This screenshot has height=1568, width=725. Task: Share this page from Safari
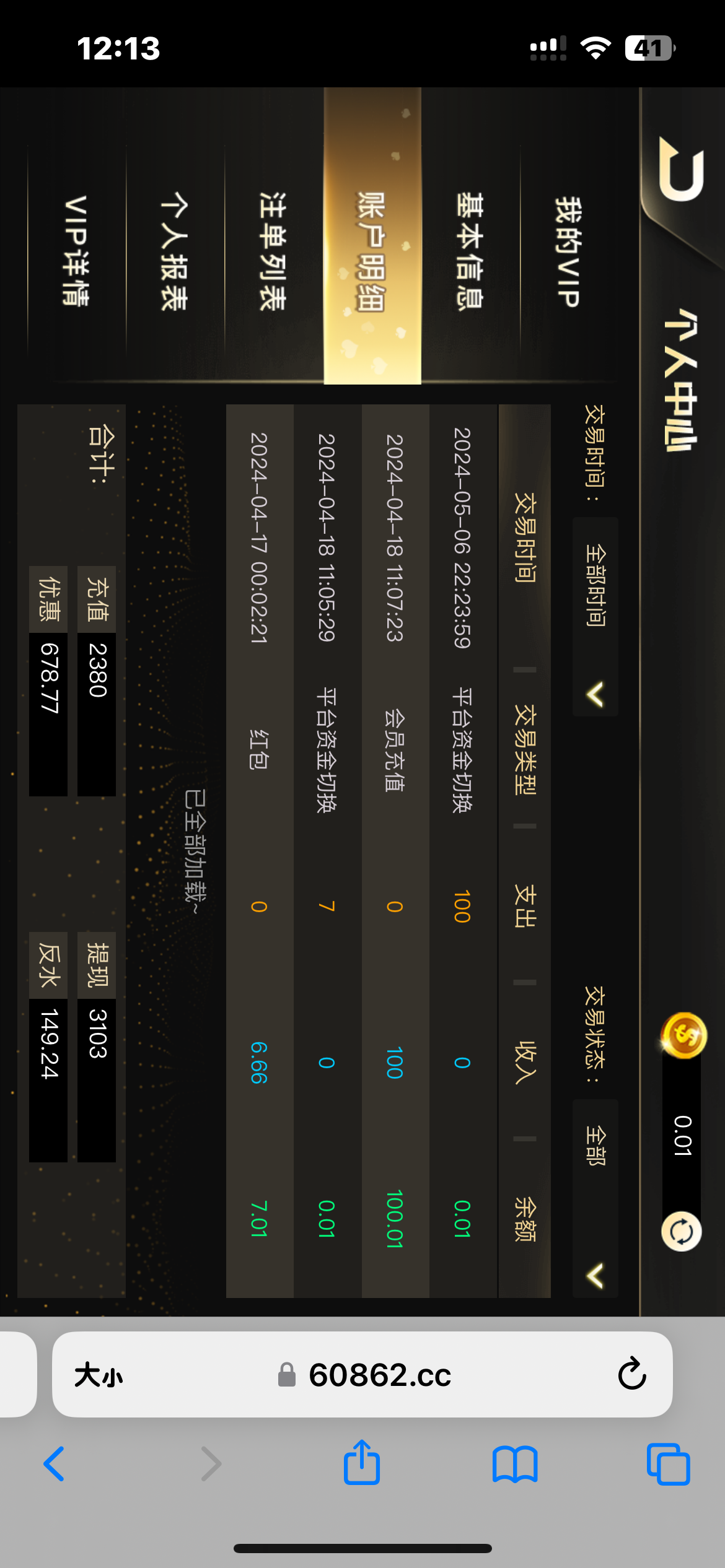(x=362, y=1463)
